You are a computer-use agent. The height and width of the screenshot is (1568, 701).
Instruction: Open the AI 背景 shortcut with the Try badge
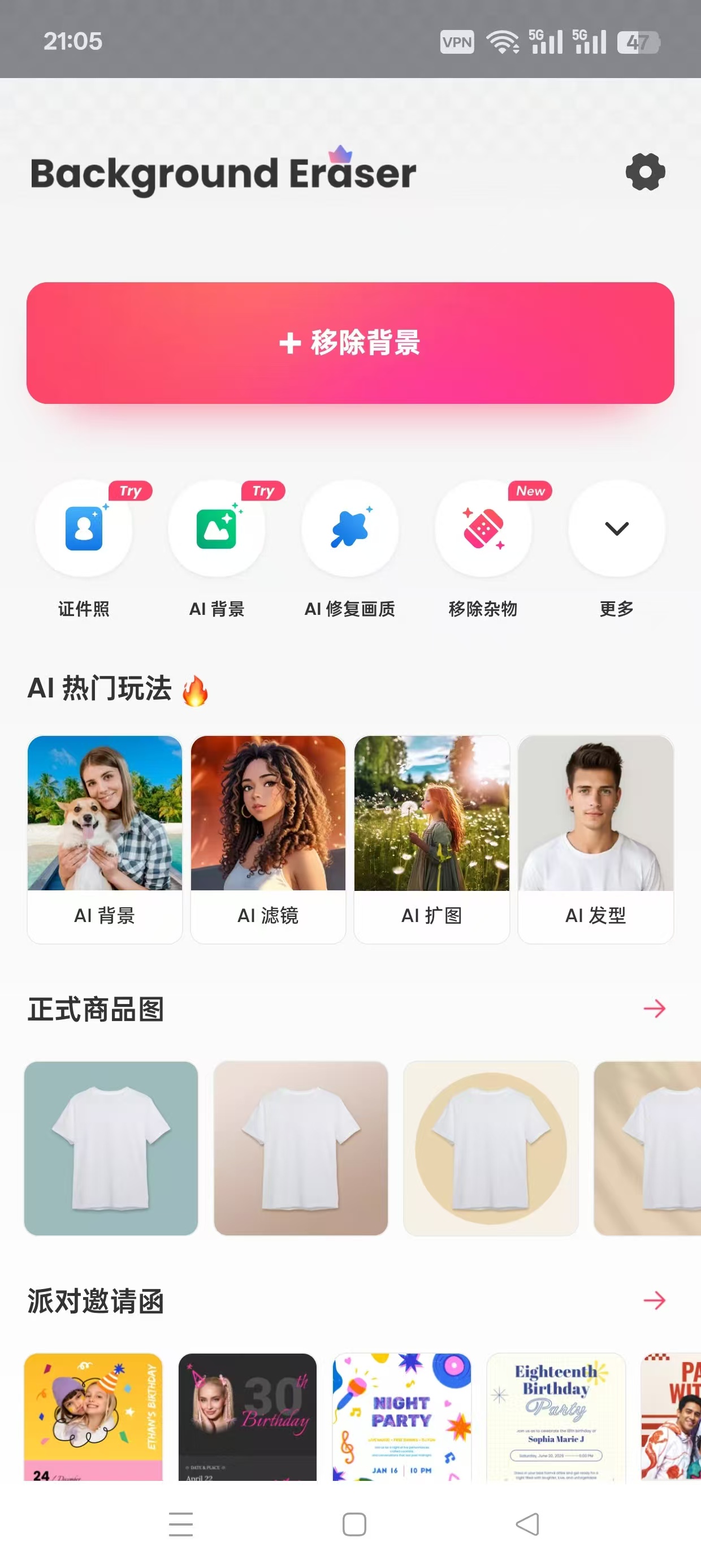click(x=217, y=528)
